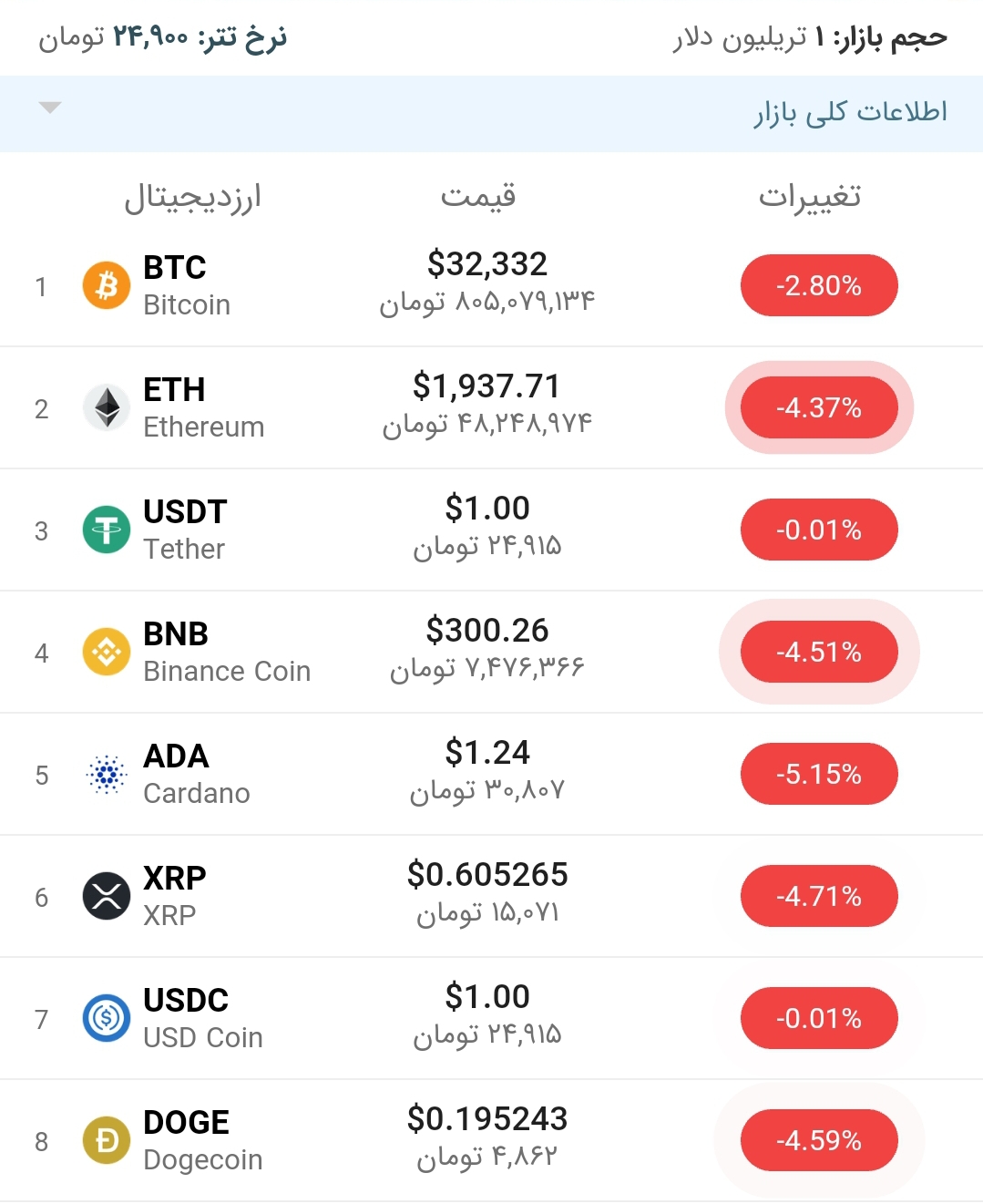
Task: Click the Bitcoin coin icon
Action: click(x=106, y=284)
